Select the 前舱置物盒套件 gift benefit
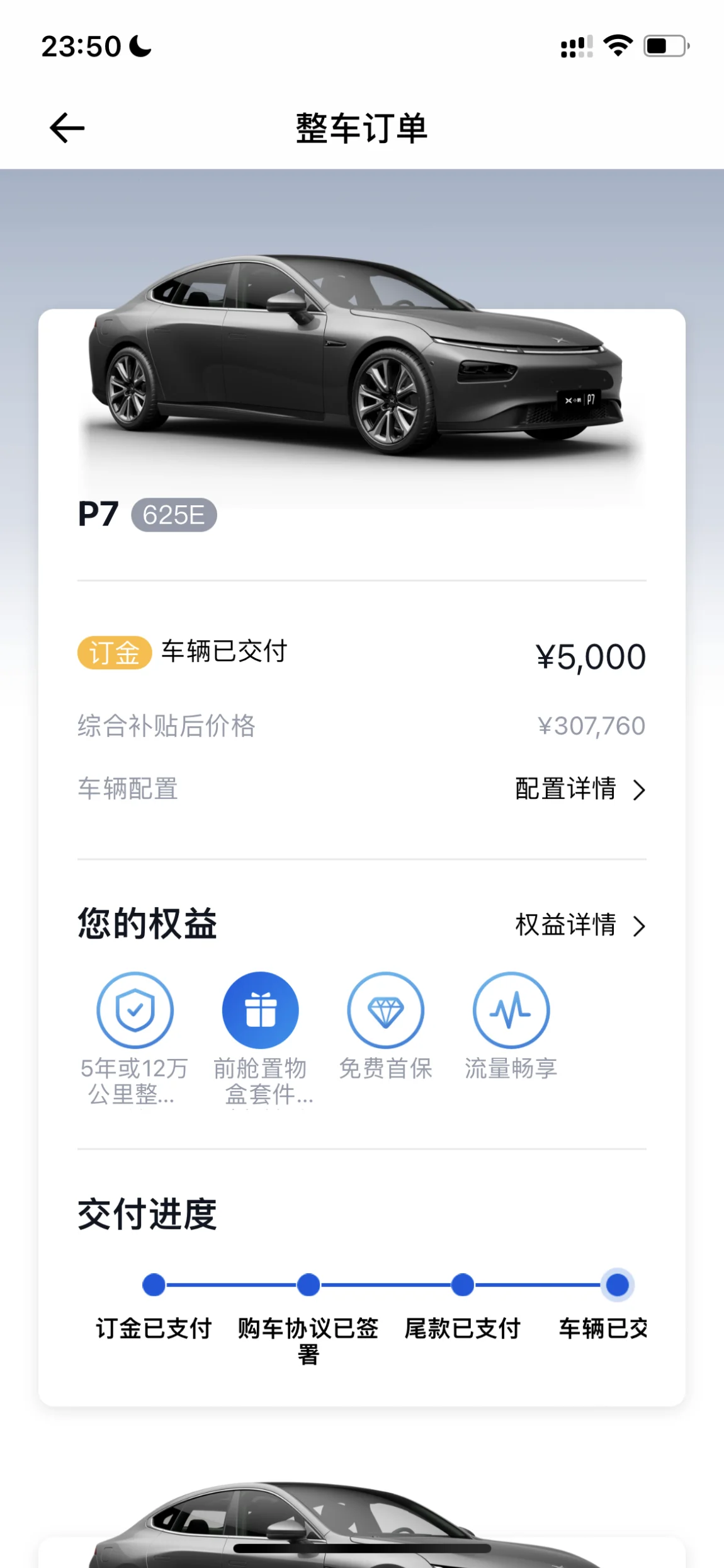Screen dimensions: 724x1568 260,1010
